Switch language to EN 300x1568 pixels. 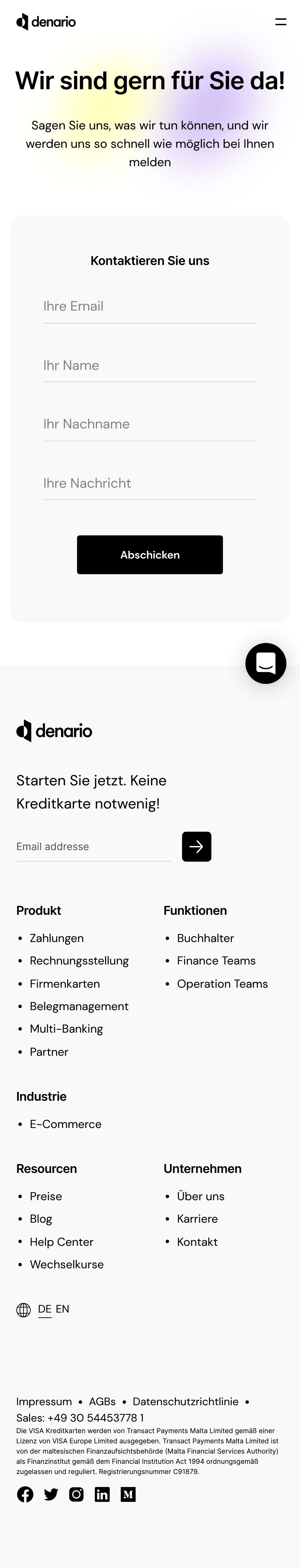[x=63, y=1309]
